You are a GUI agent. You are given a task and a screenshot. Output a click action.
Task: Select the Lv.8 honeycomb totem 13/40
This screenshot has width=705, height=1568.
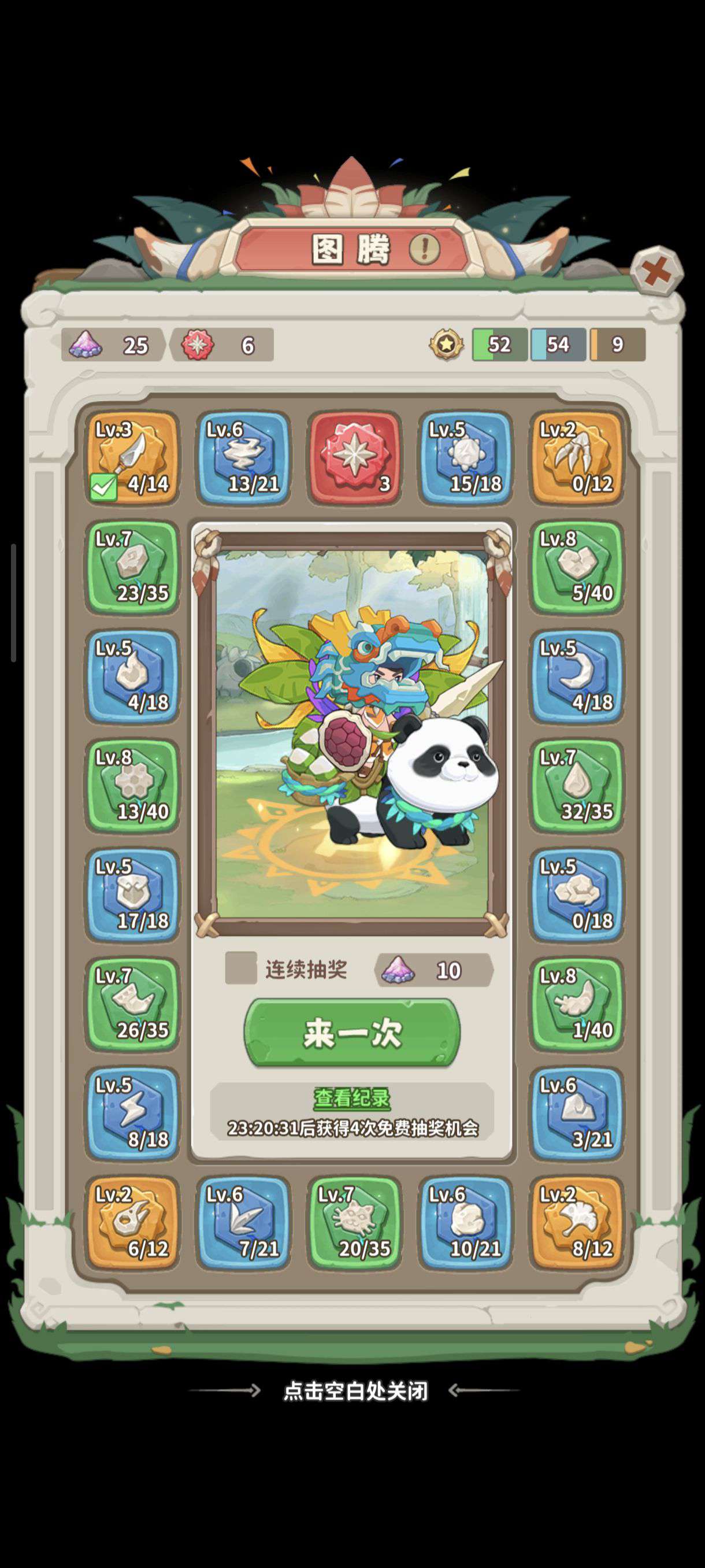click(132, 786)
